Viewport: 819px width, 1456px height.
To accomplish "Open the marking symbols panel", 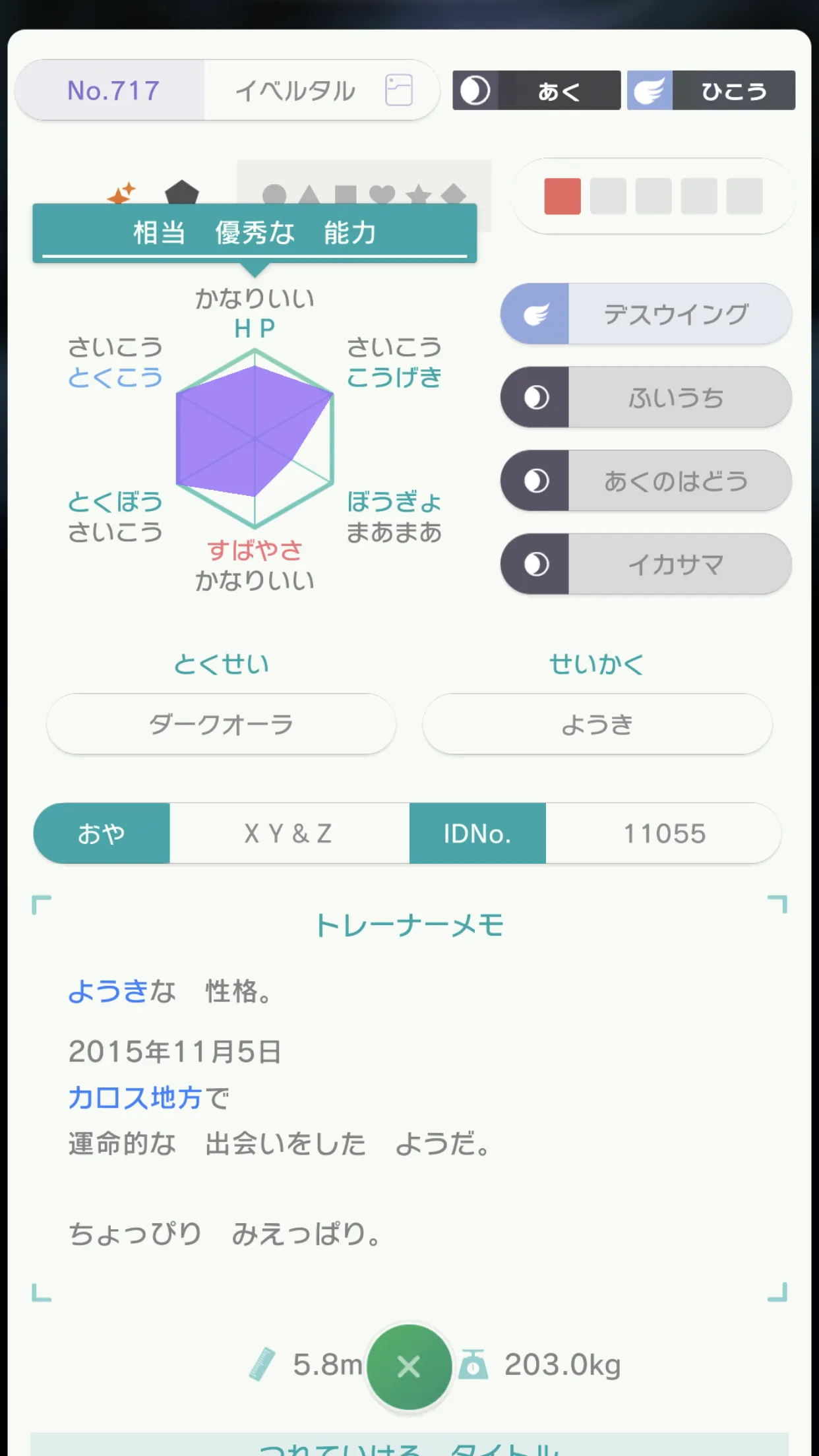I will (364, 195).
